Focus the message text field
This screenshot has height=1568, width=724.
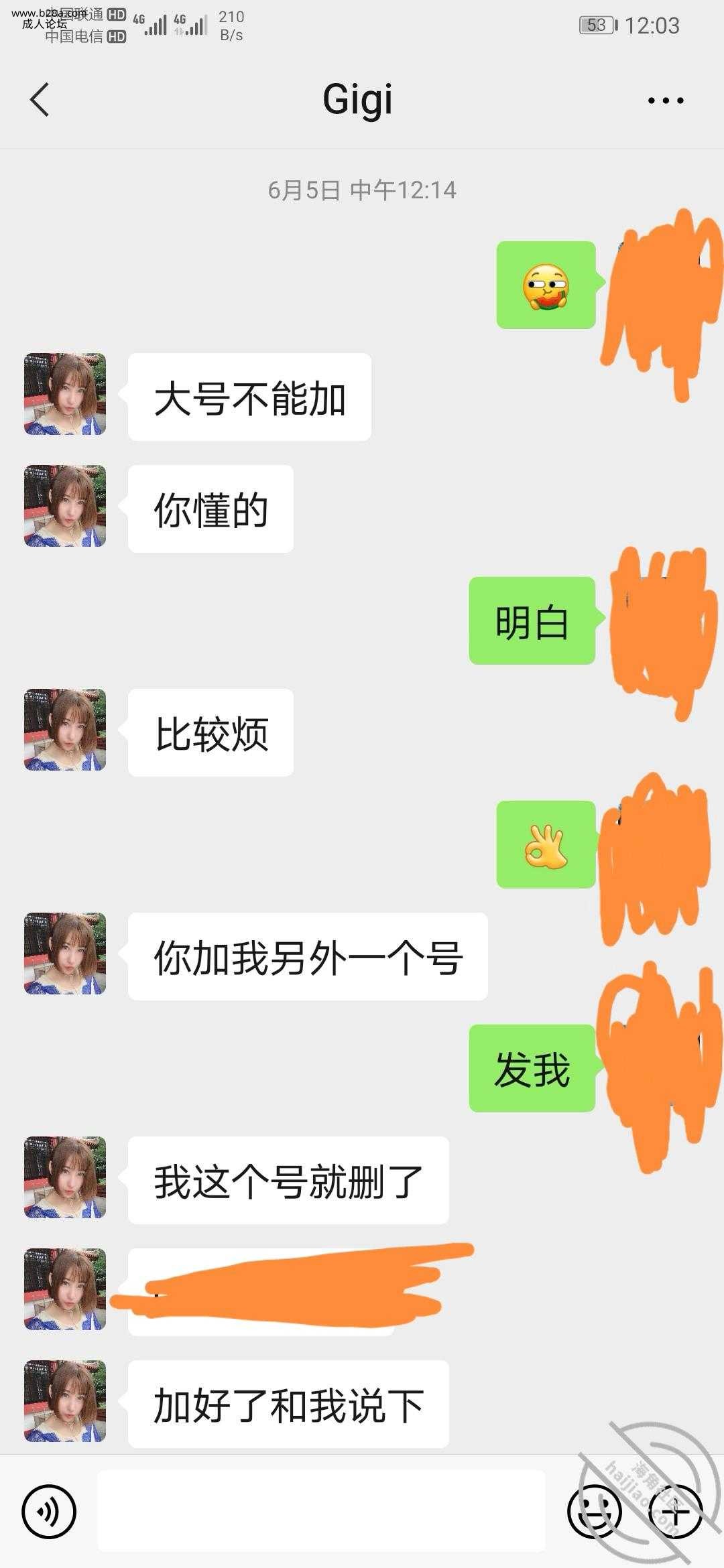[322, 1512]
